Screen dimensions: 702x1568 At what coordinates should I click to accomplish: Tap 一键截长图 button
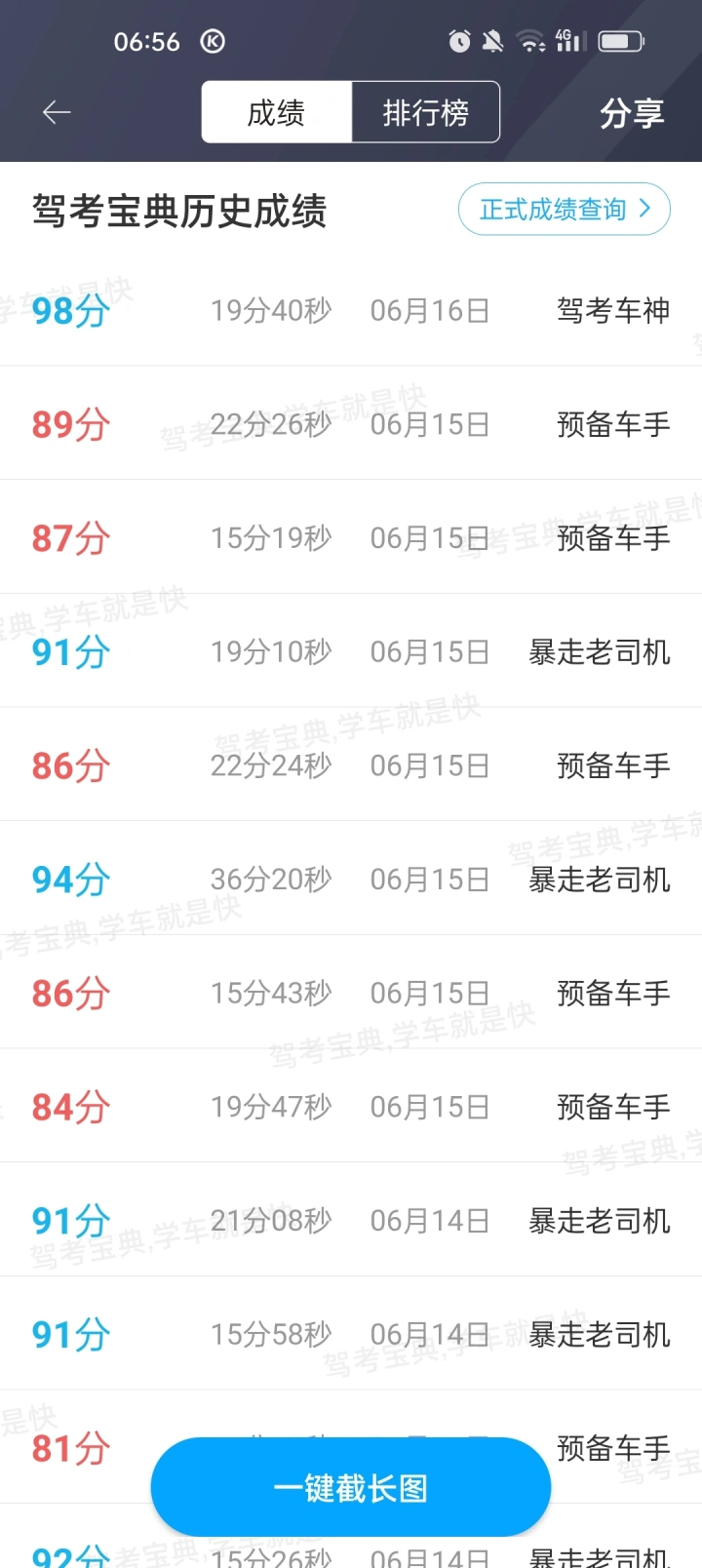tap(351, 1487)
